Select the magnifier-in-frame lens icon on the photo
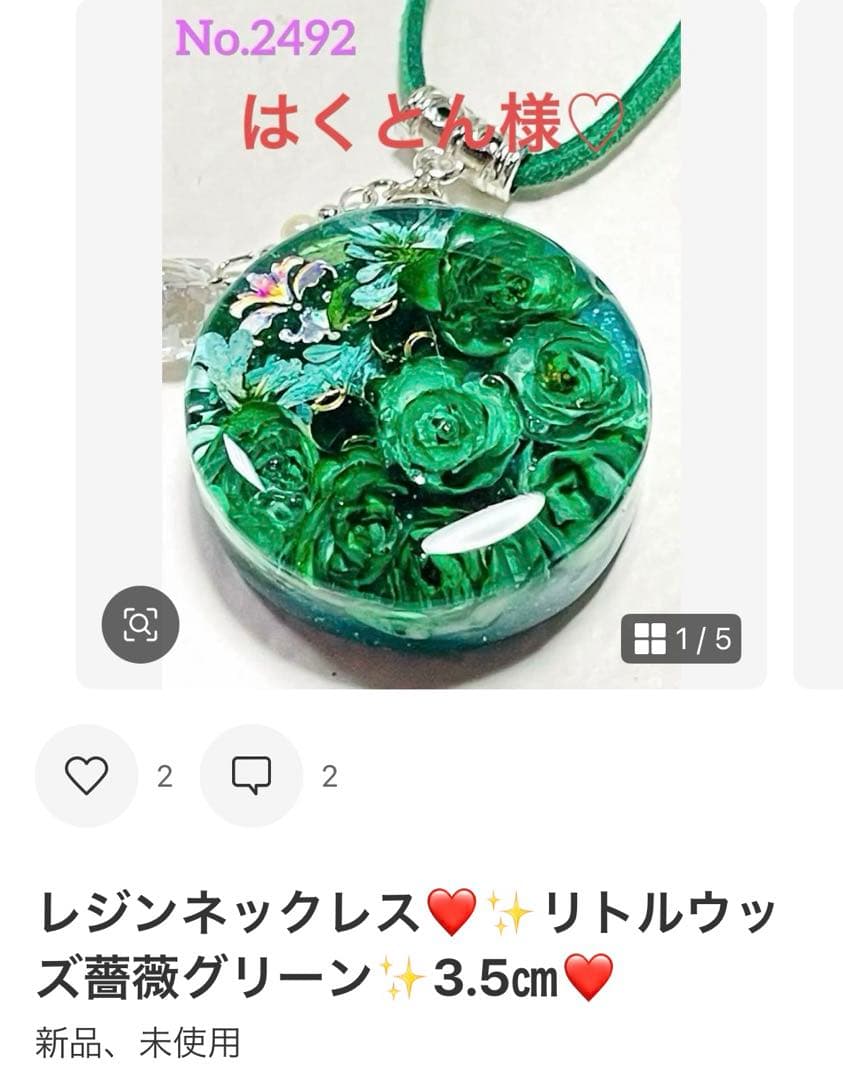 pyautogui.click(x=142, y=625)
